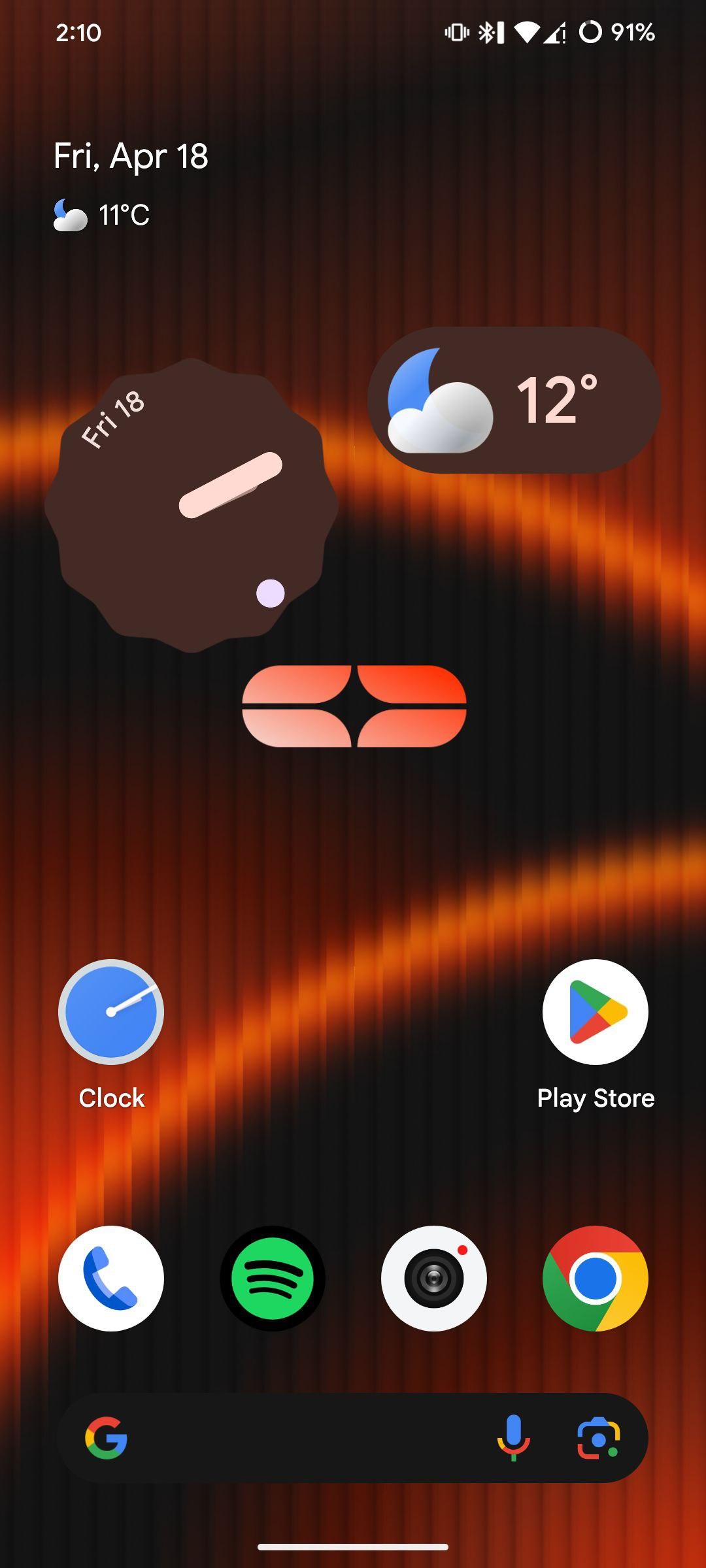This screenshot has height=1568, width=706.
Task: Tap the analog clock widget
Action: 192,505
